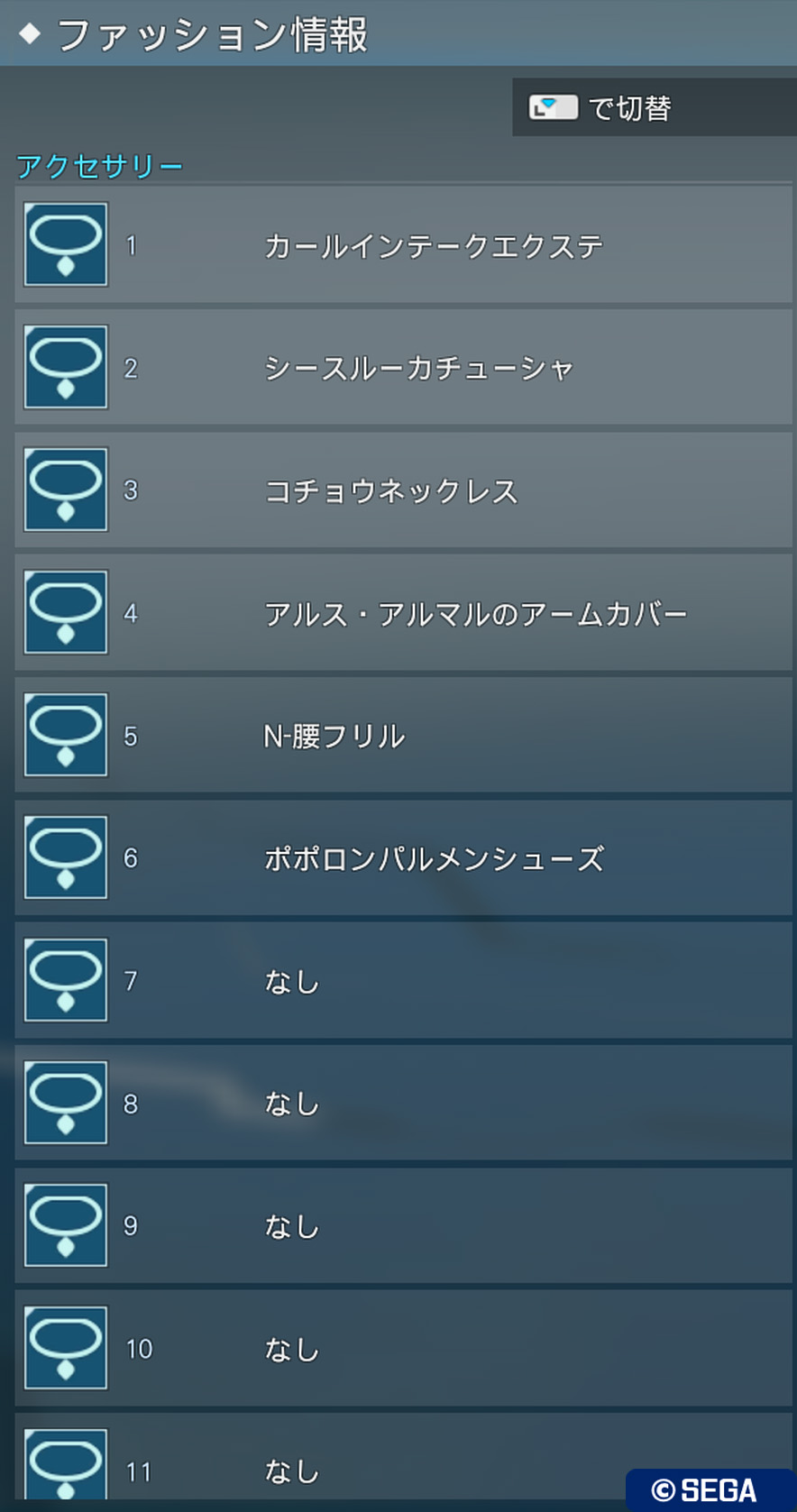Tap the で切替 switch display button
This screenshot has height=1512, width=797.
click(655, 107)
